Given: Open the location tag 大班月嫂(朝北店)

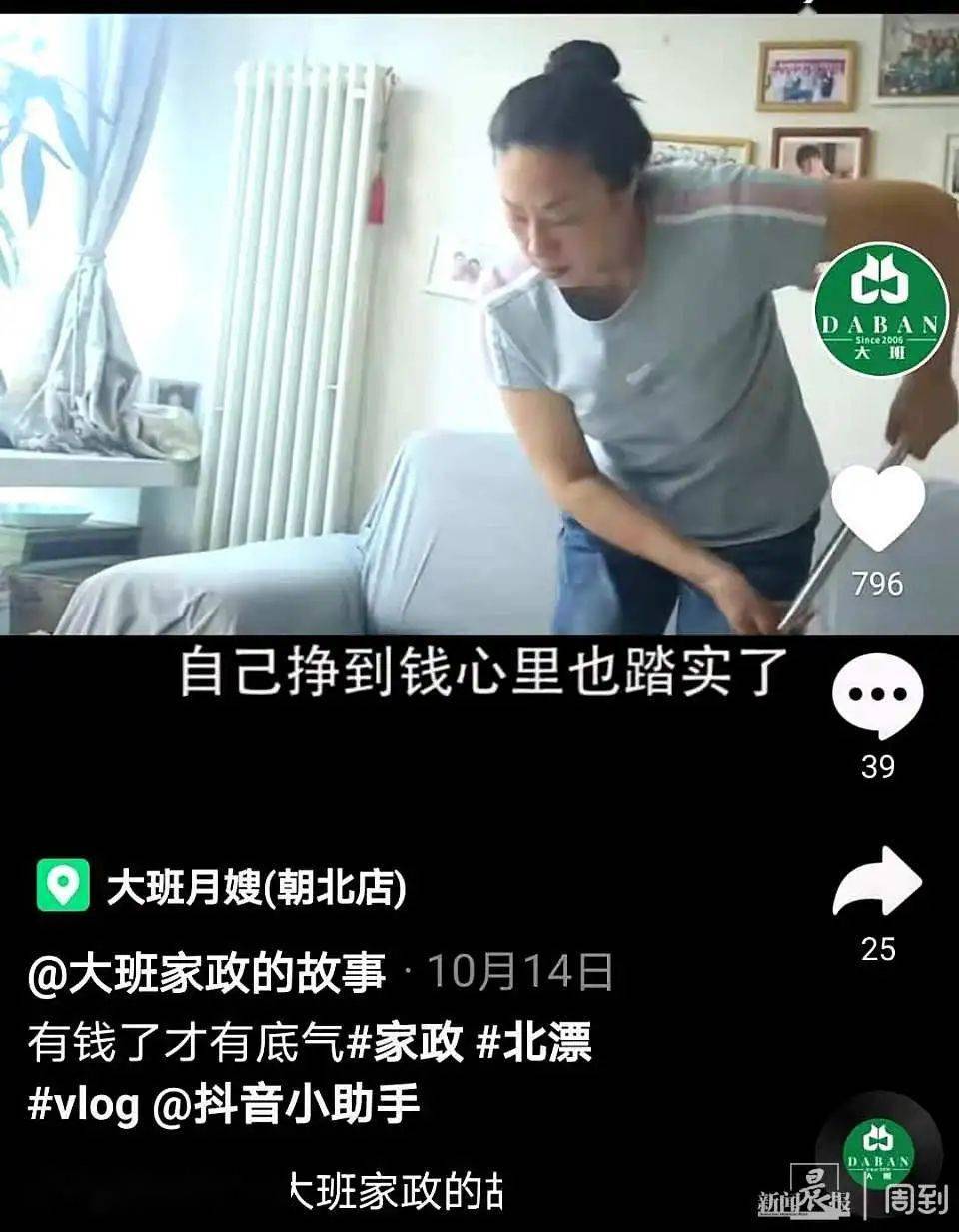Looking at the screenshot, I should 256,886.
